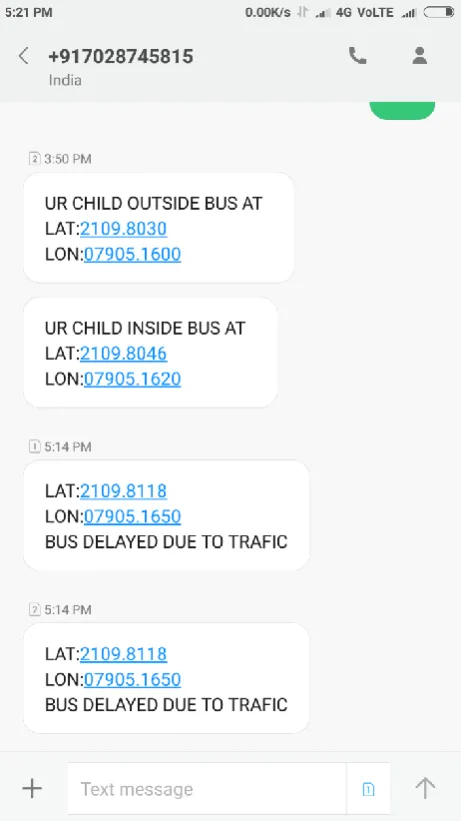Viewport: 461px width, 821px height.
Task: Open the latitude link 2109.8030
Action: point(123,229)
